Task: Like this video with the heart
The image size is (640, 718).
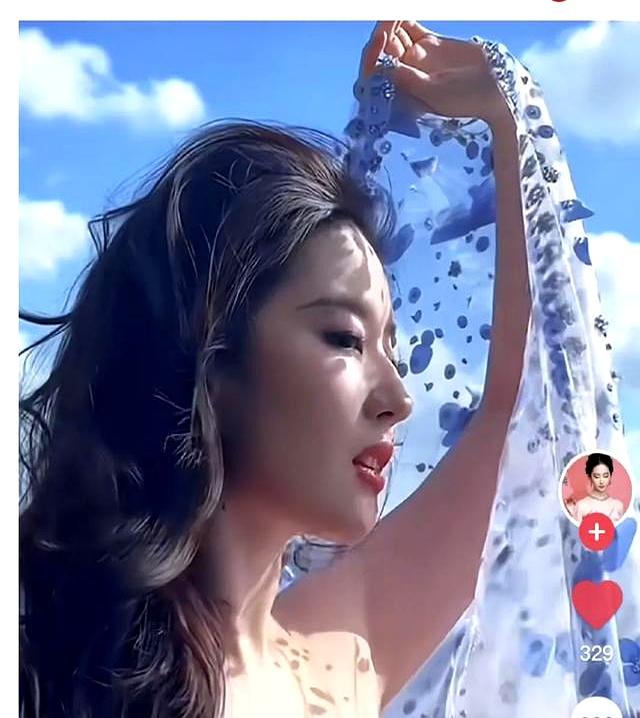Action: pos(597,604)
